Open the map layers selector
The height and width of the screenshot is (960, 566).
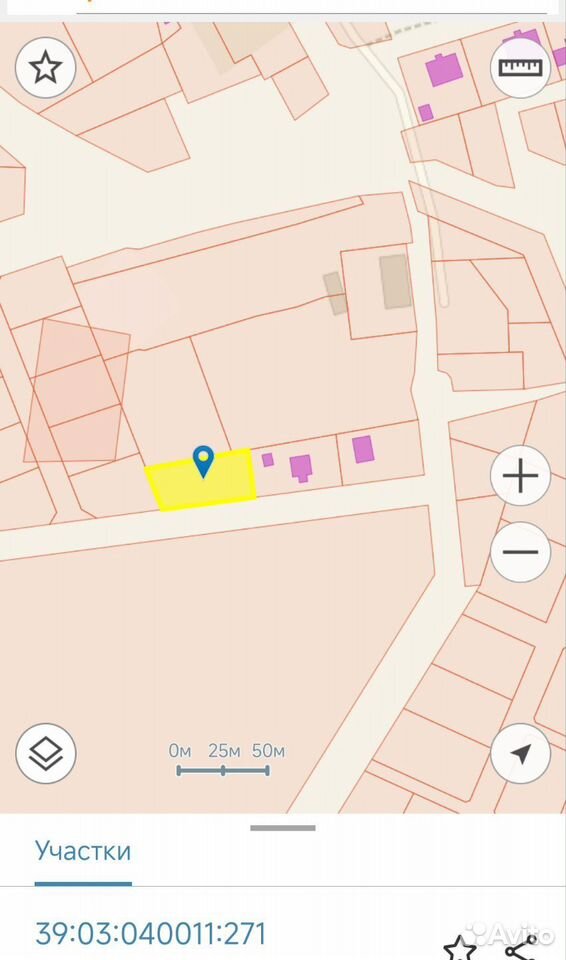45,754
